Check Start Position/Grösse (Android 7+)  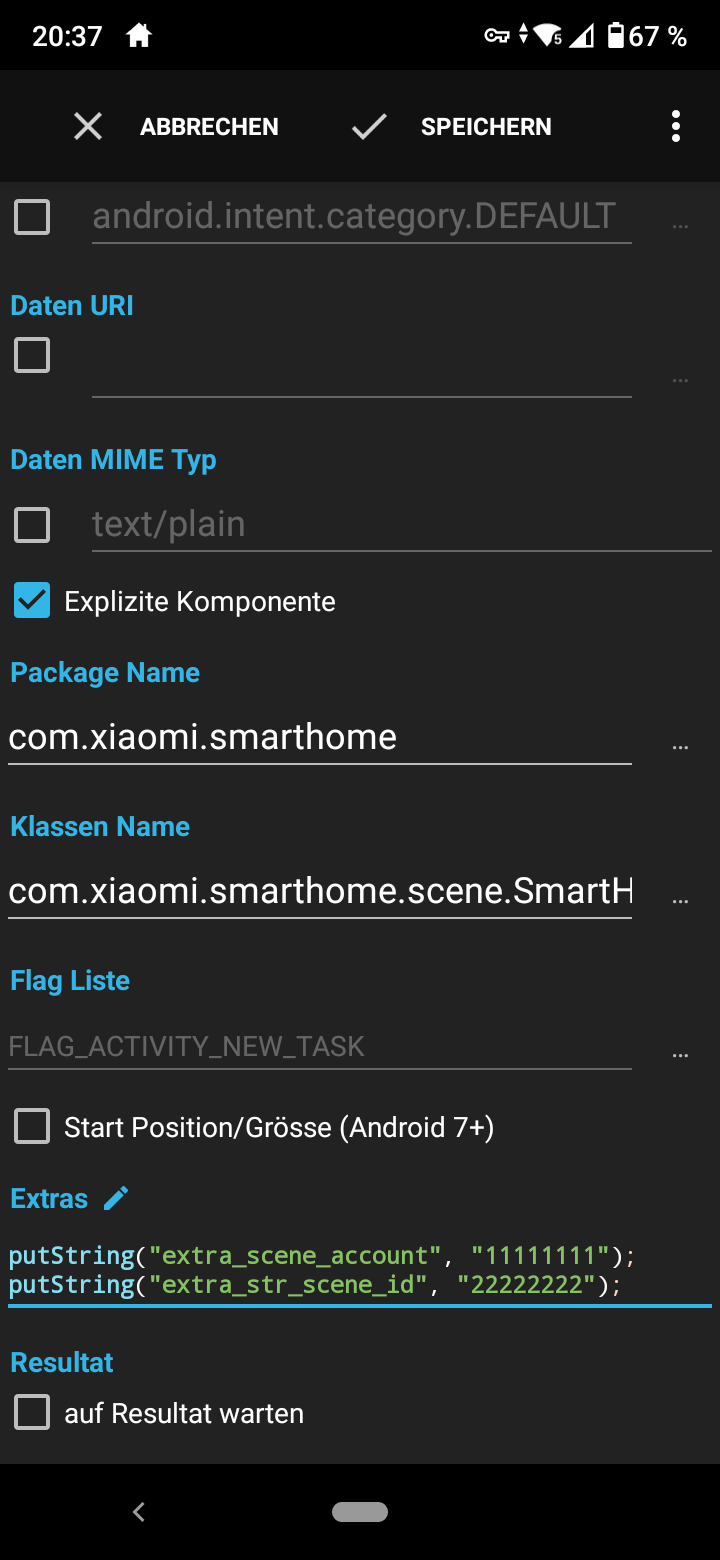click(x=31, y=1126)
